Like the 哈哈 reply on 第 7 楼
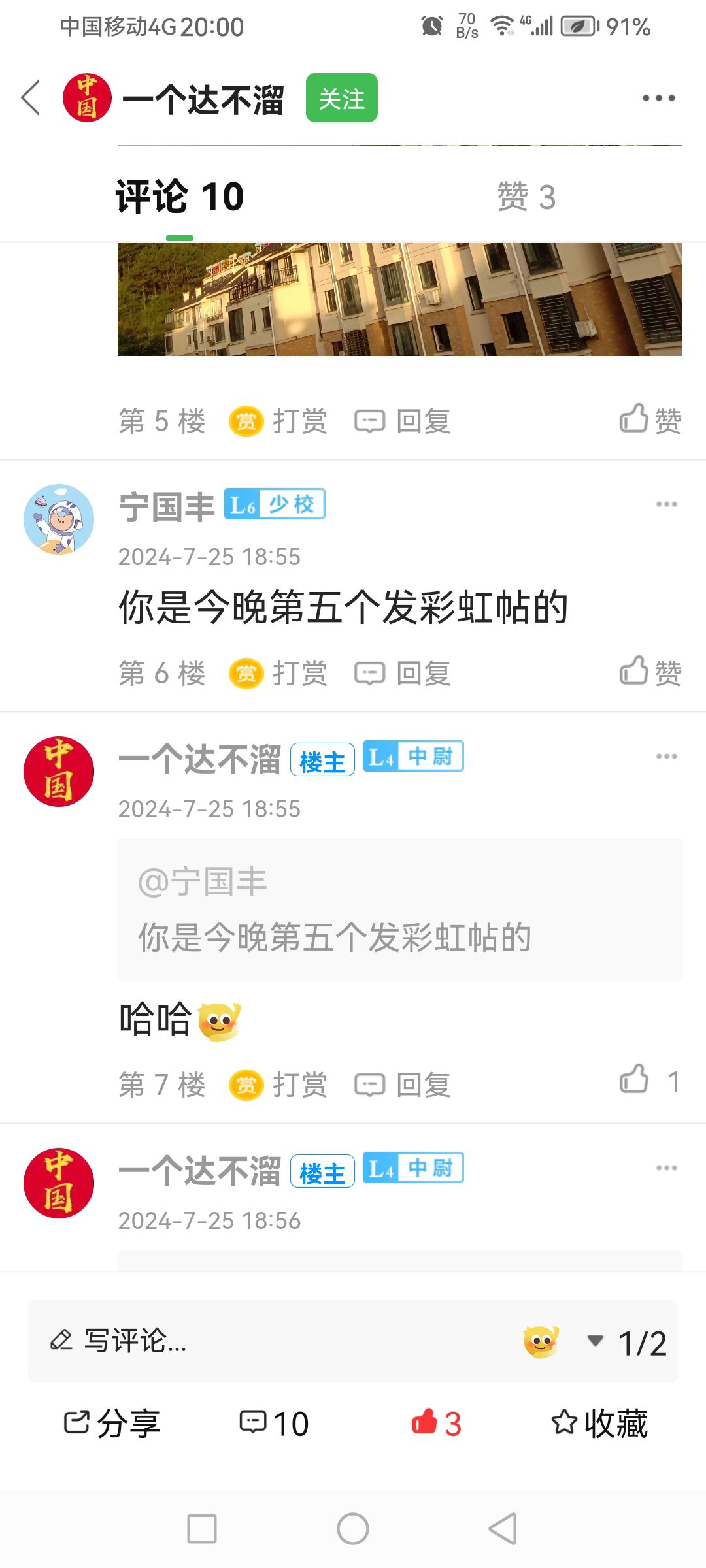 pyautogui.click(x=650, y=1081)
